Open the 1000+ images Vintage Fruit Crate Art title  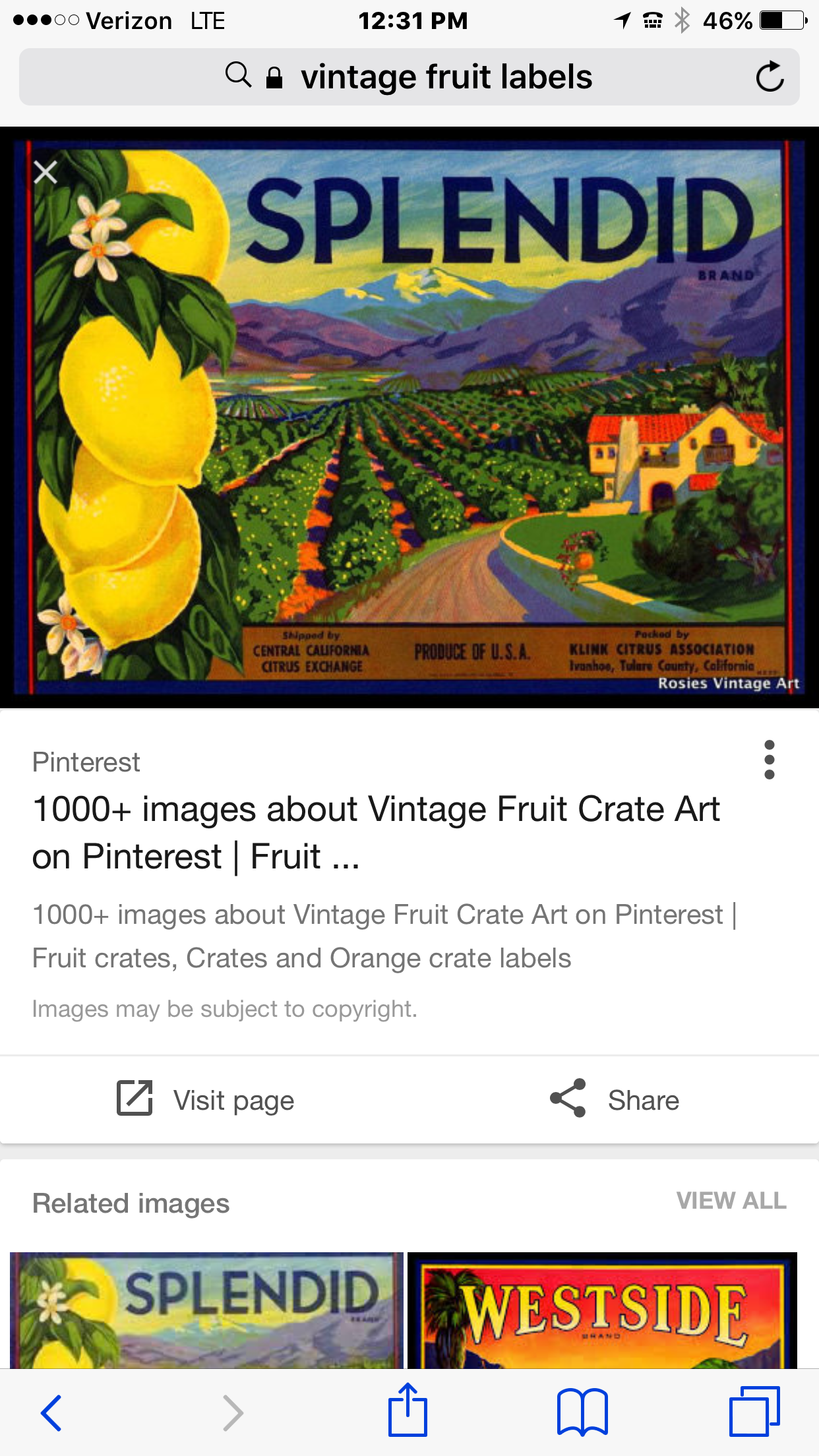[x=376, y=832]
